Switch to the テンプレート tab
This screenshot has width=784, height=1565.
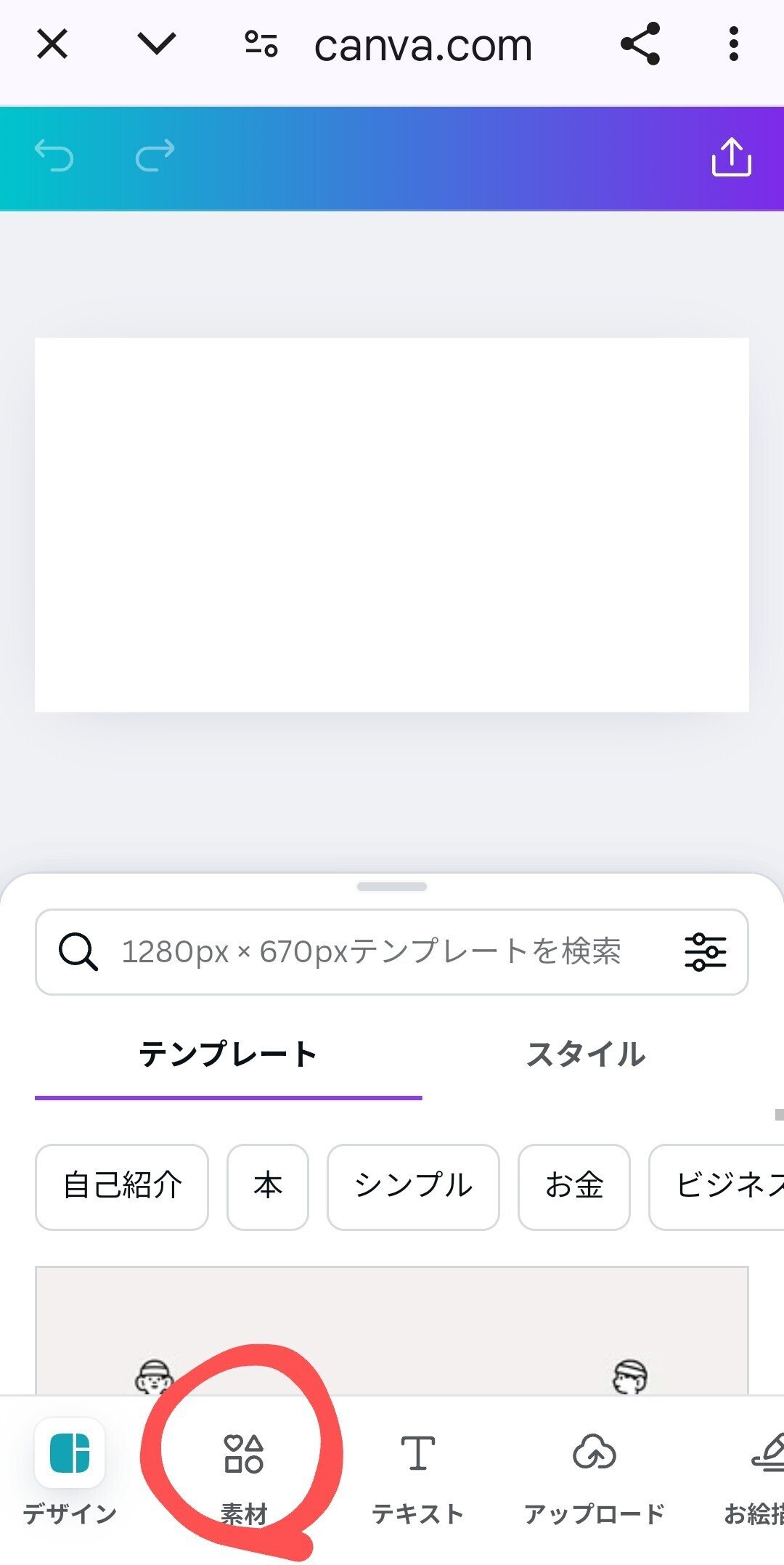coord(229,1054)
